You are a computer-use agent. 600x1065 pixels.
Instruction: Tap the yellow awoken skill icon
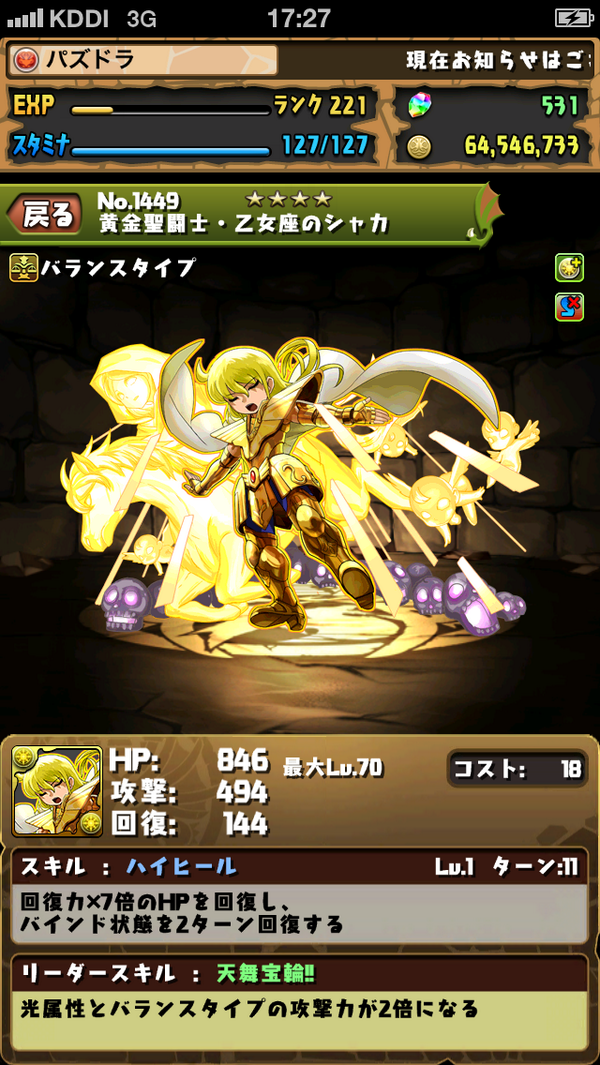pyautogui.click(x=569, y=268)
